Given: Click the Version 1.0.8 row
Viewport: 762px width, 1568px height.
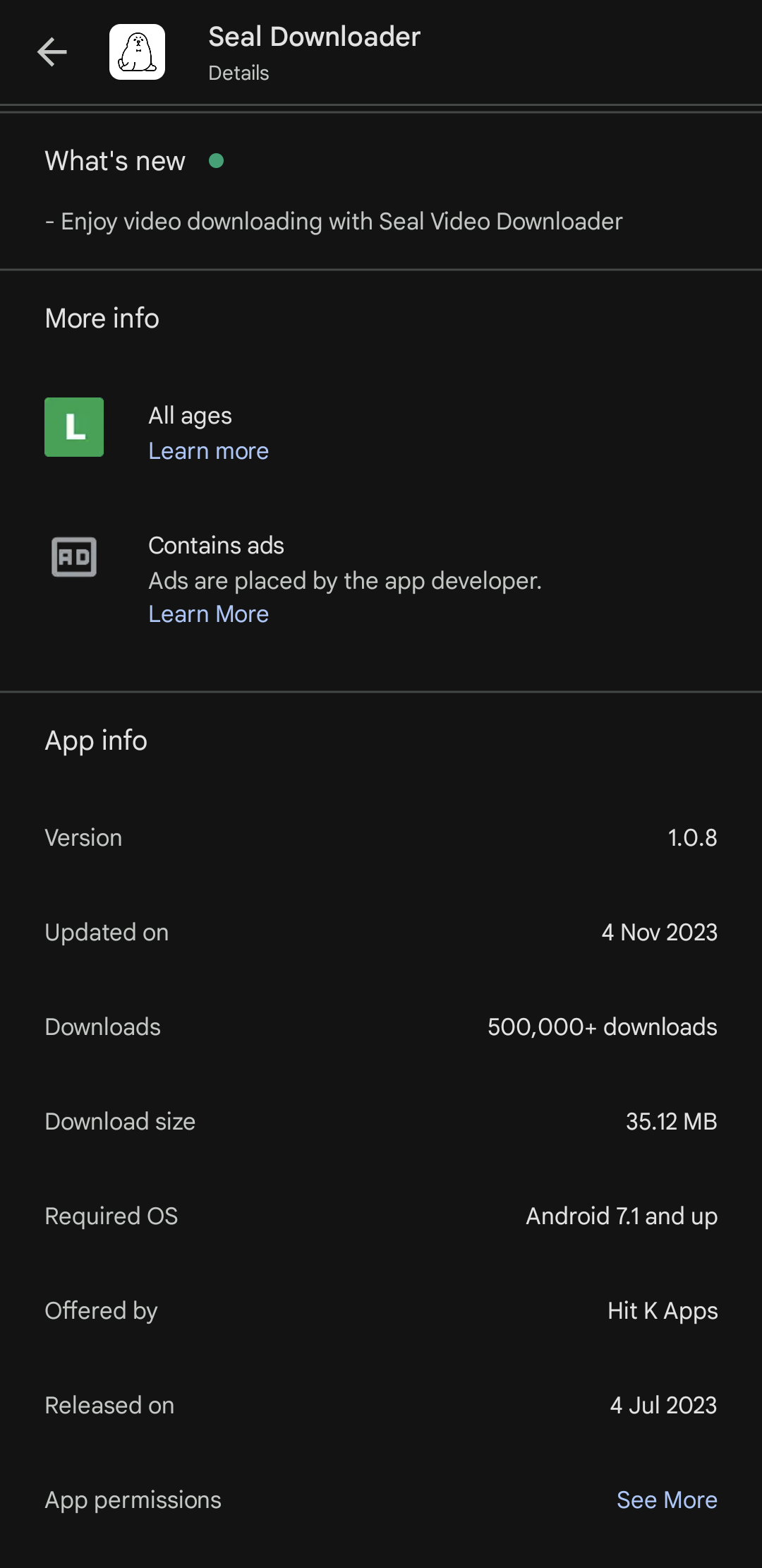Looking at the screenshot, I should coord(381,837).
